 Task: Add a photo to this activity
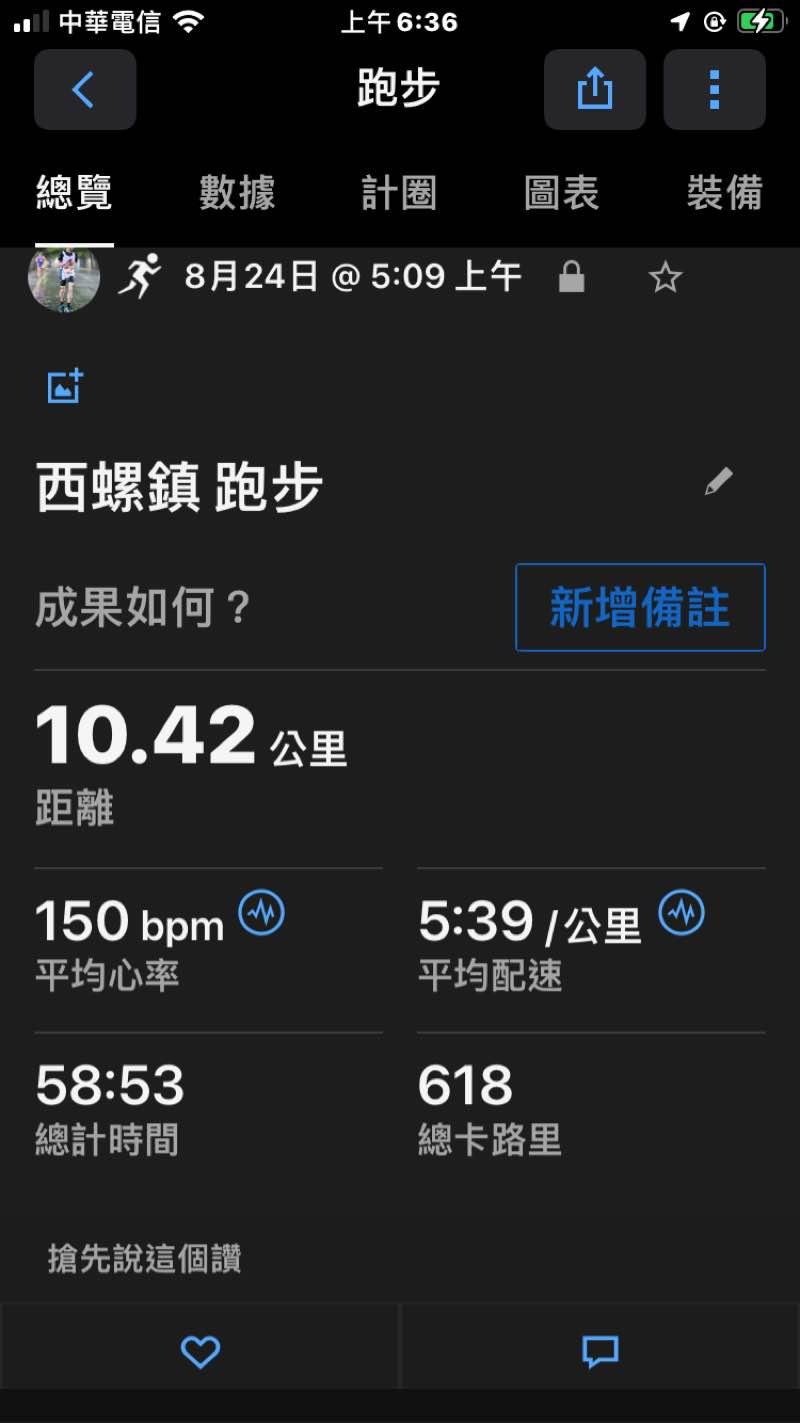click(x=65, y=386)
